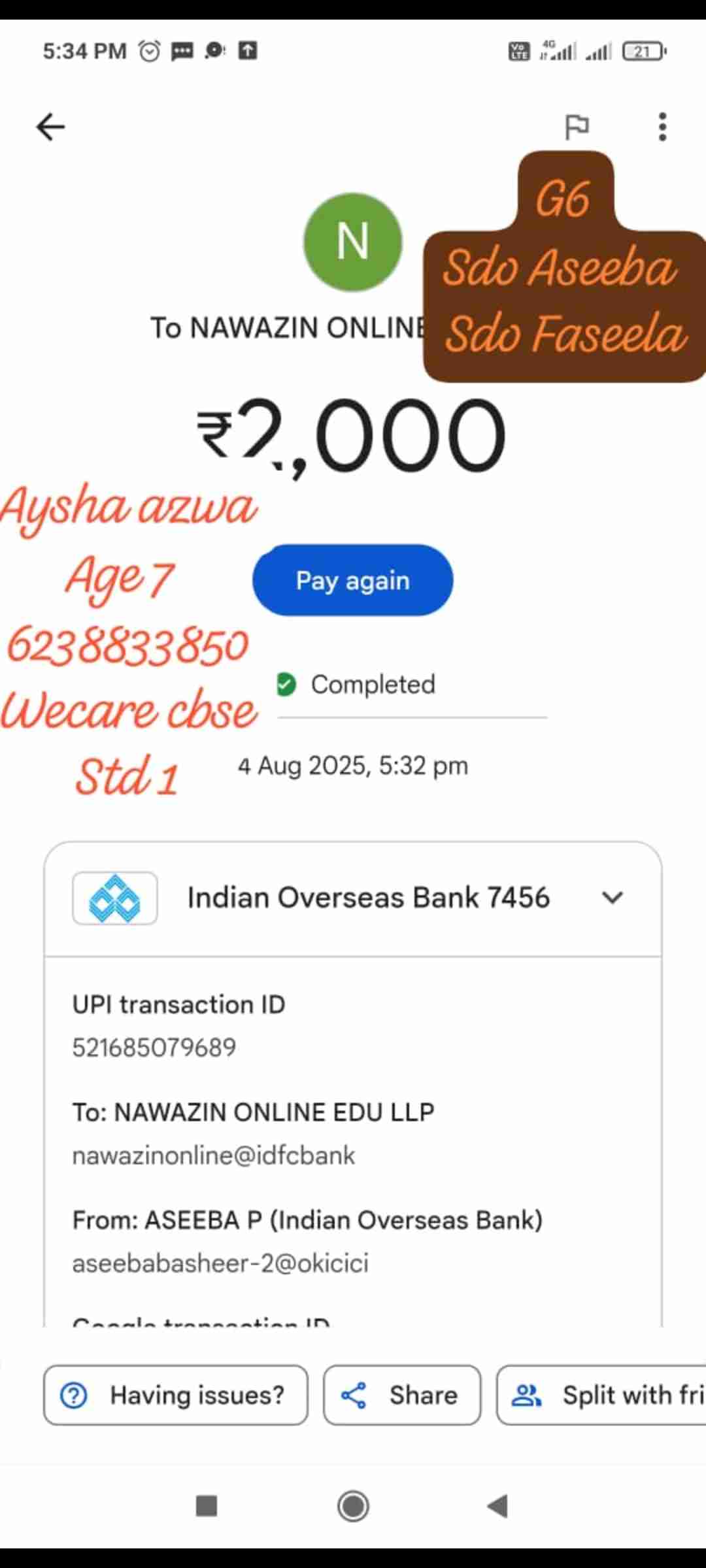Tap the Pay again button
The width and height of the screenshot is (706, 1568).
(x=352, y=580)
